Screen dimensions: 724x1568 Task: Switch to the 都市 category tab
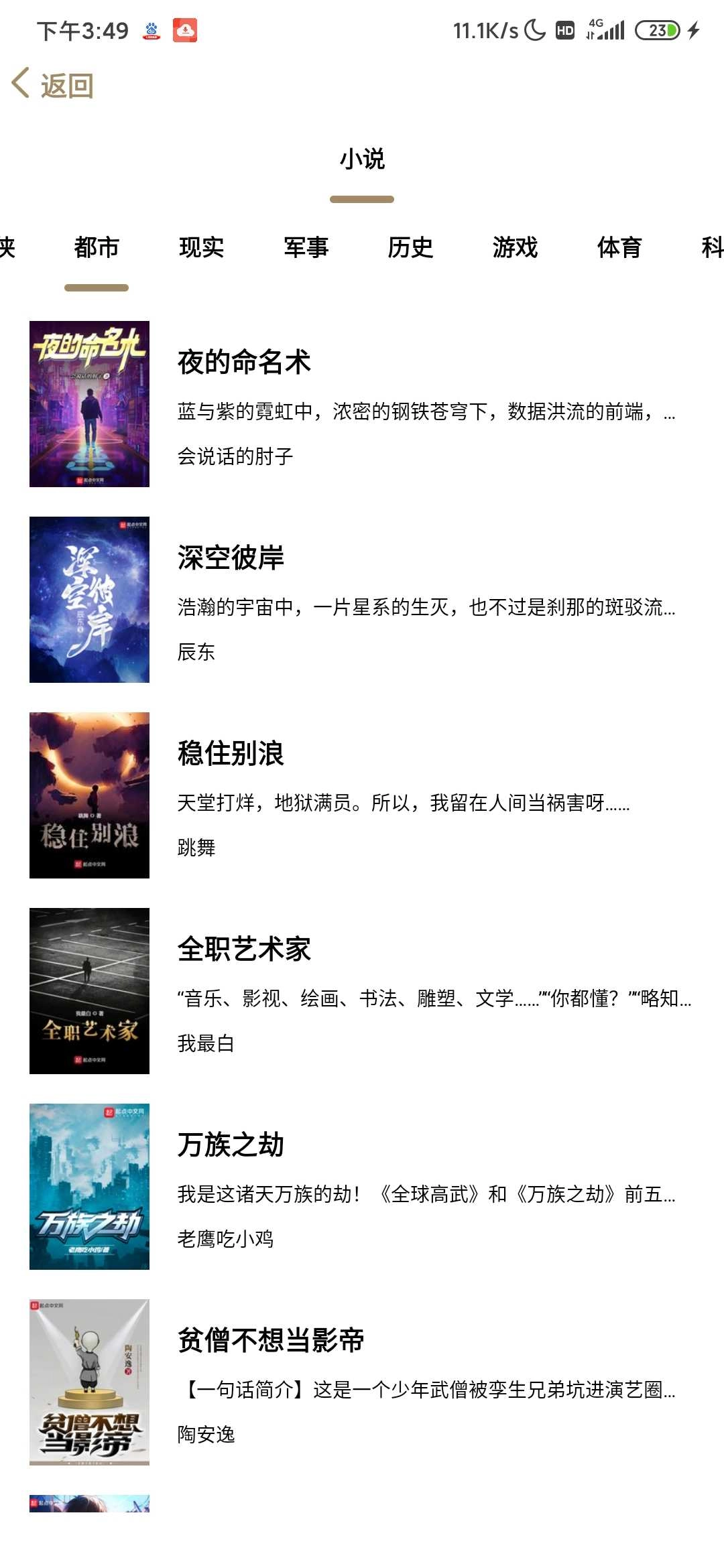click(97, 248)
